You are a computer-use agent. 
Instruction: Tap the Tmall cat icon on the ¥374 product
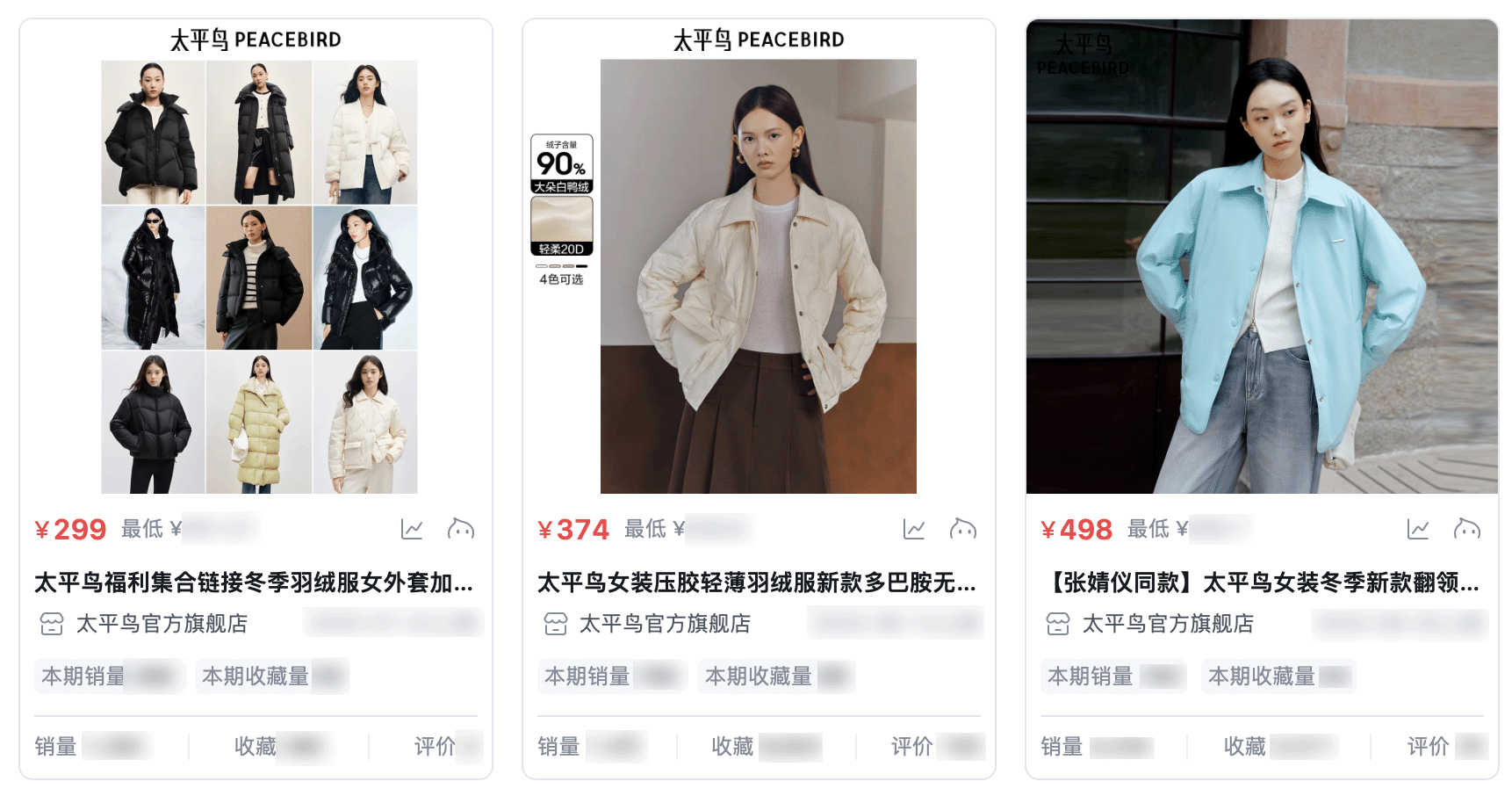pyautogui.click(x=963, y=529)
